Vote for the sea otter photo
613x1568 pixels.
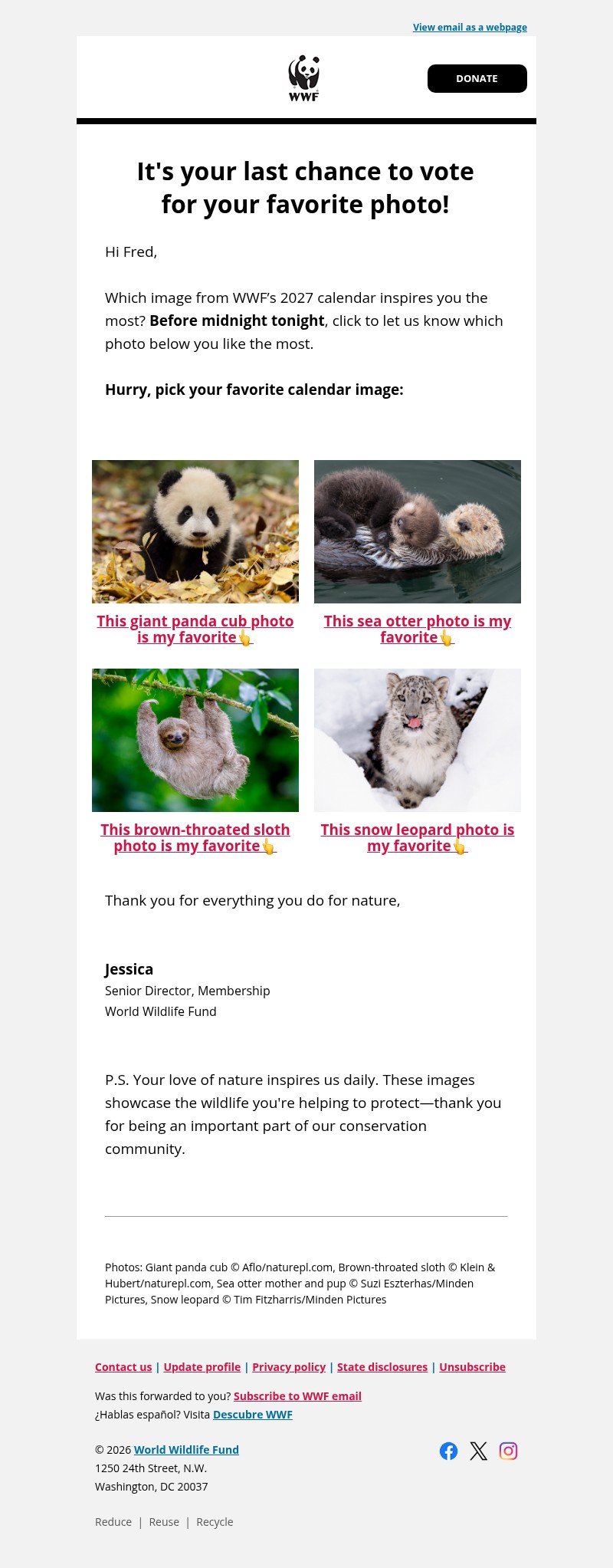418,629
